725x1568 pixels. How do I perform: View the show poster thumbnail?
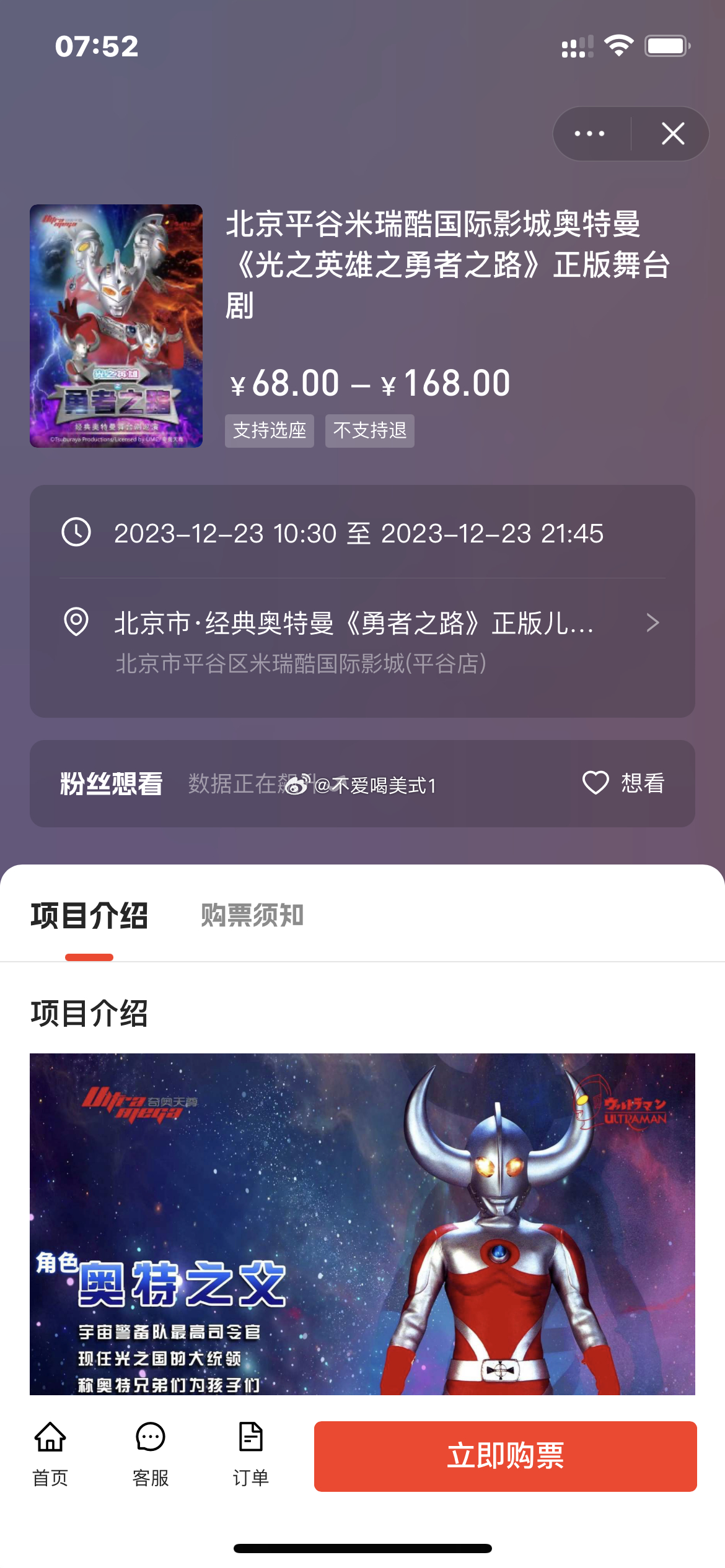tap(116, 326)
